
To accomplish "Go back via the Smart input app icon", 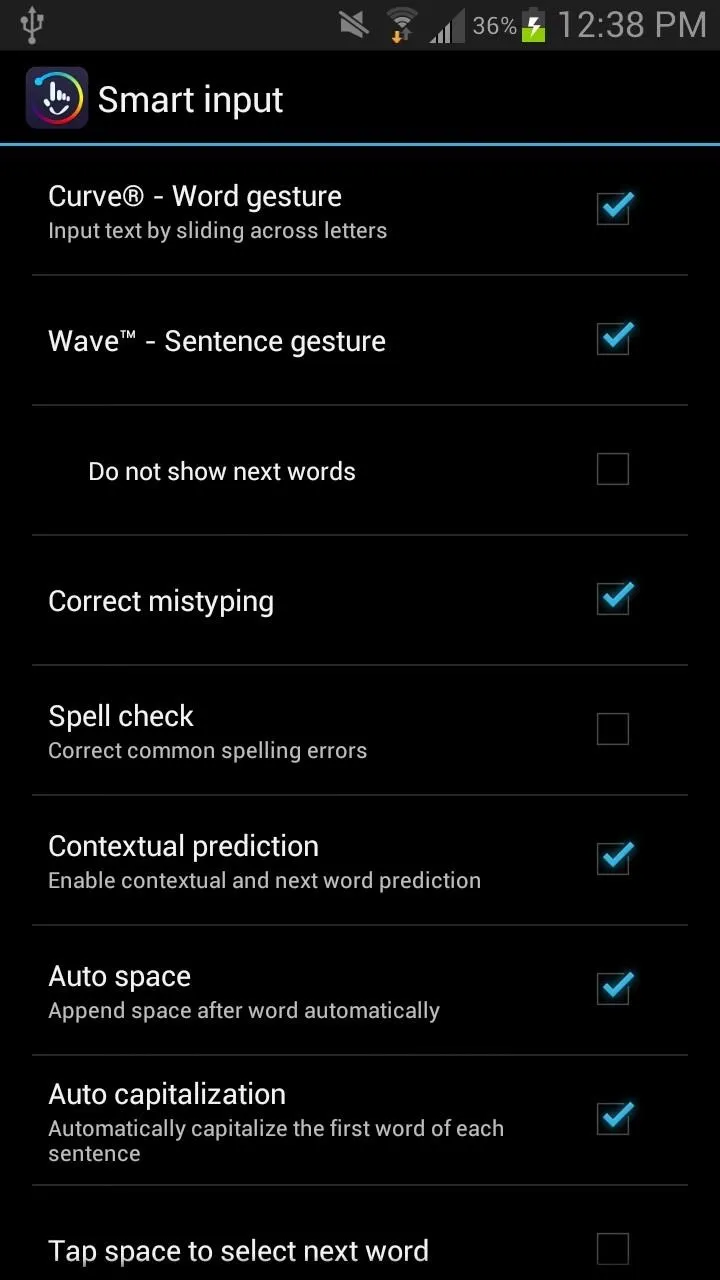I will click(x=56, y=98).
